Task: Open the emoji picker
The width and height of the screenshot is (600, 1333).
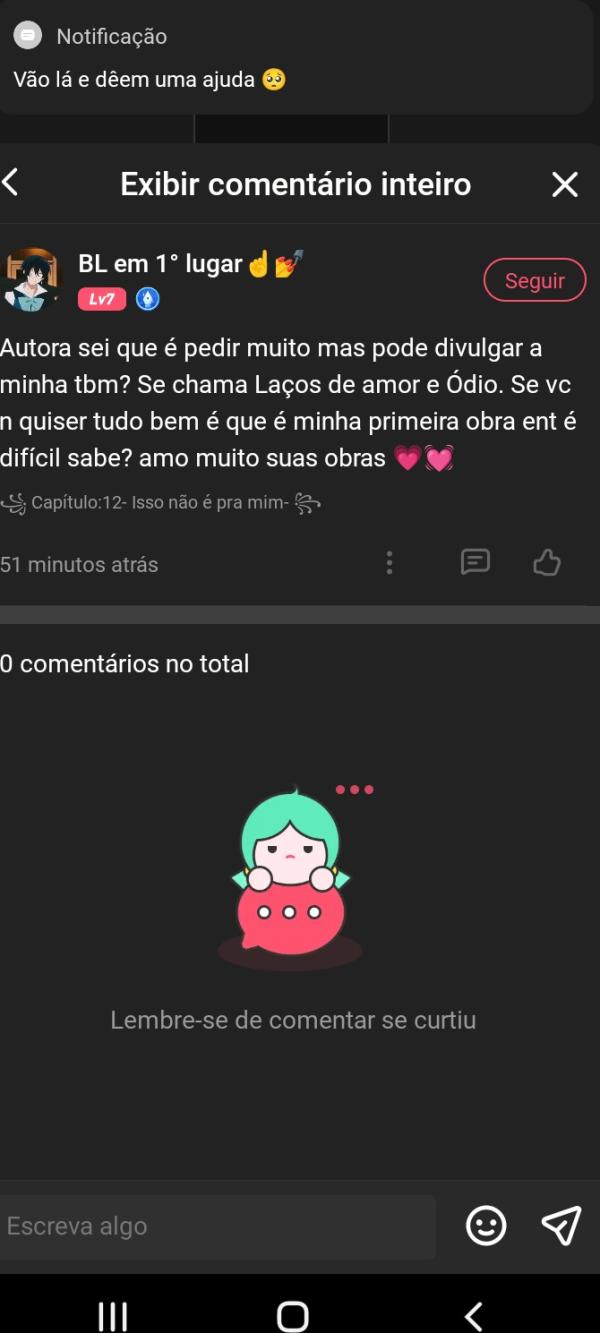Action: 487,1226
